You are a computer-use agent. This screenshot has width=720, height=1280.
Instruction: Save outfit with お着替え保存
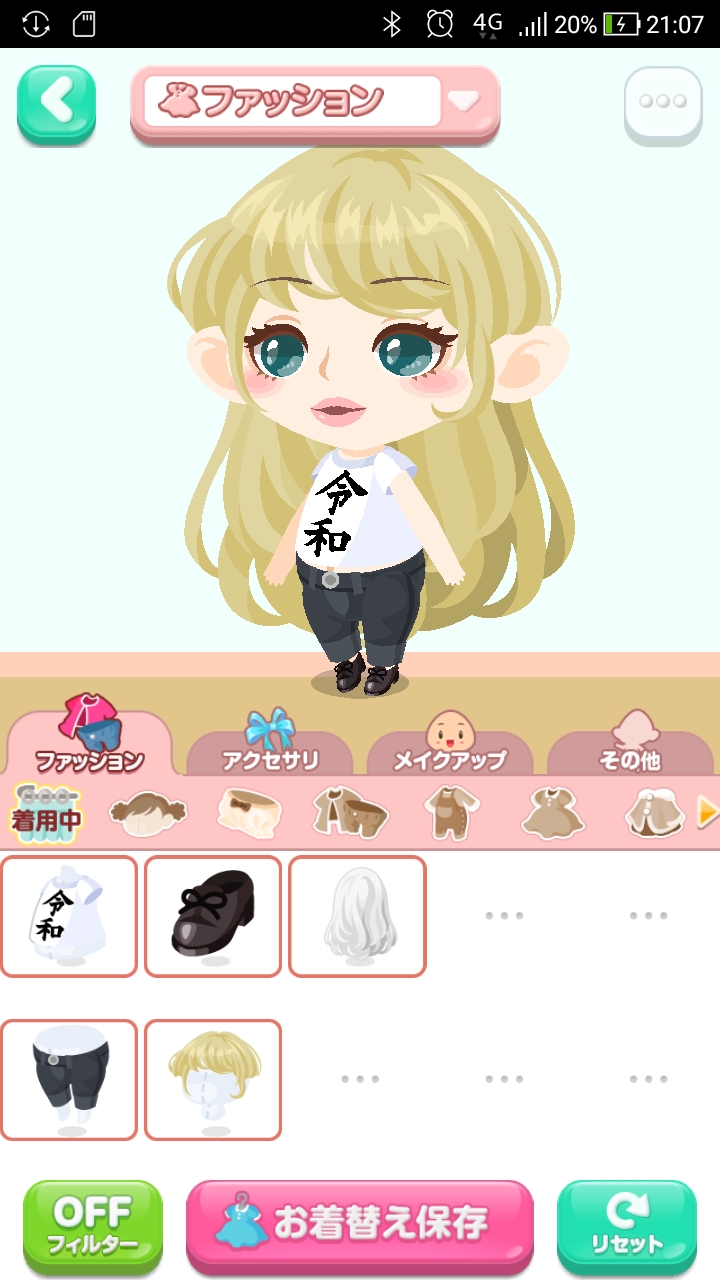pos(360,1224)
